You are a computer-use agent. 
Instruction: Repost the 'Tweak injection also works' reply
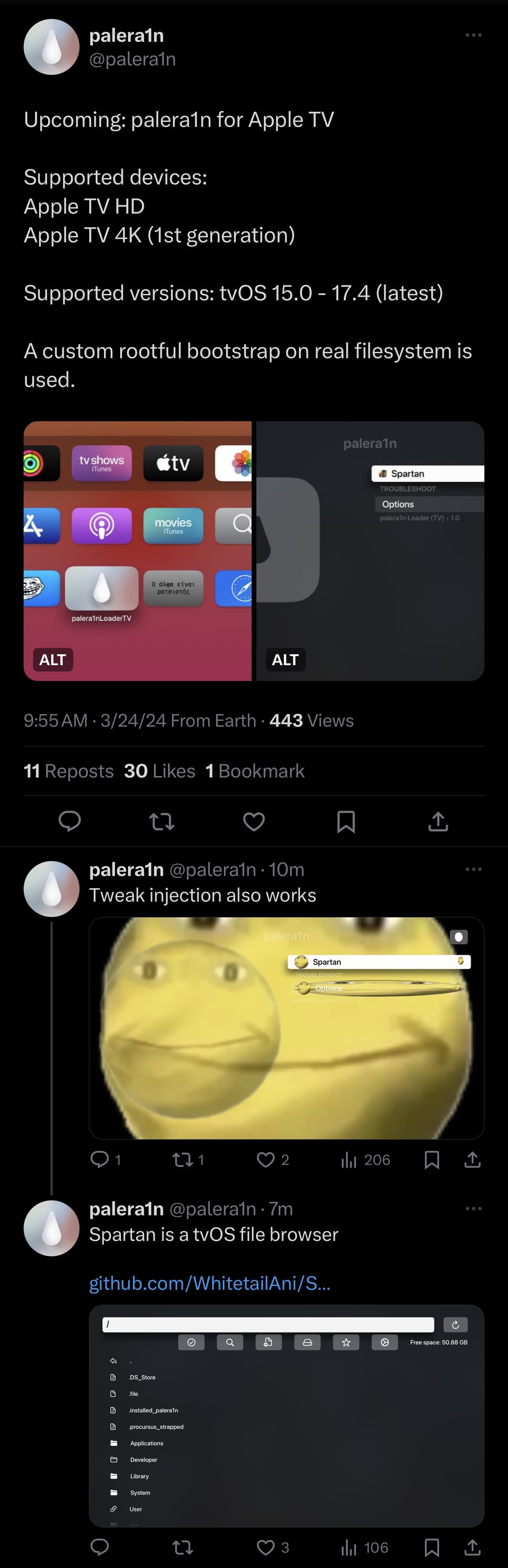pos(182,1160)
